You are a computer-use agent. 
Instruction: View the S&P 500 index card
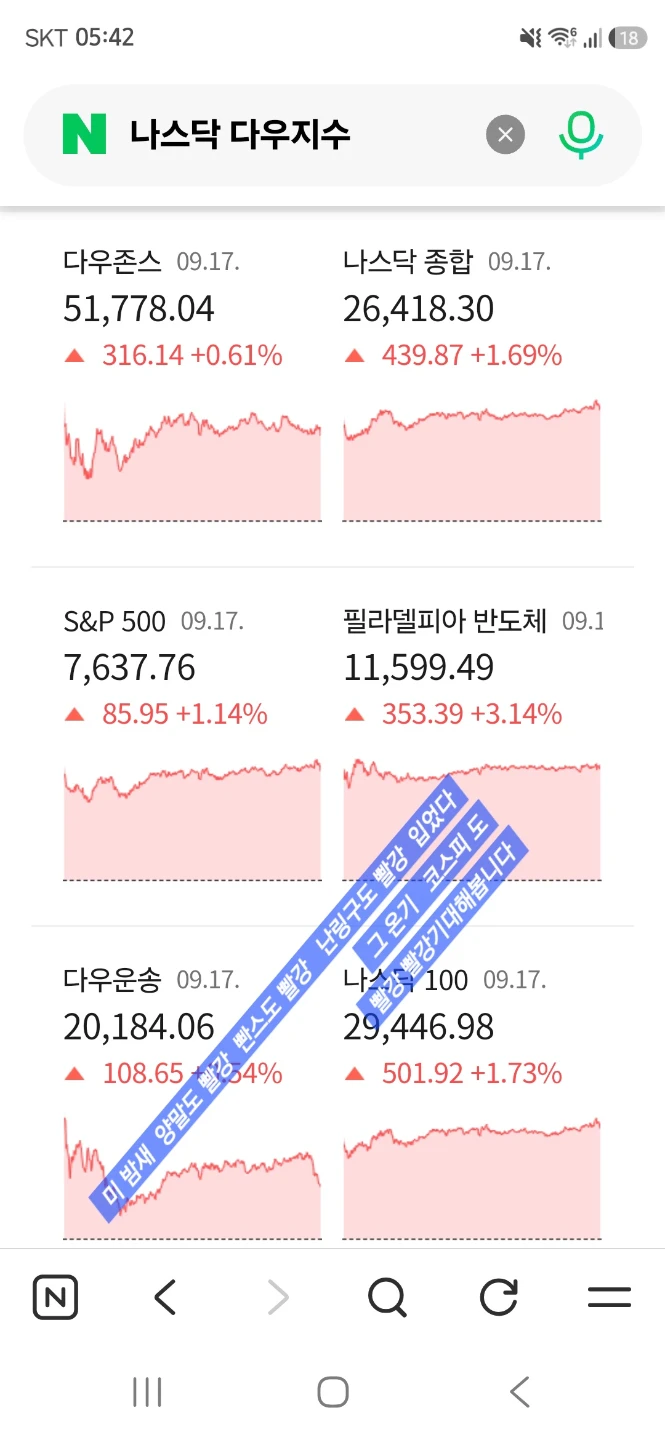click(x=192, y=743)
